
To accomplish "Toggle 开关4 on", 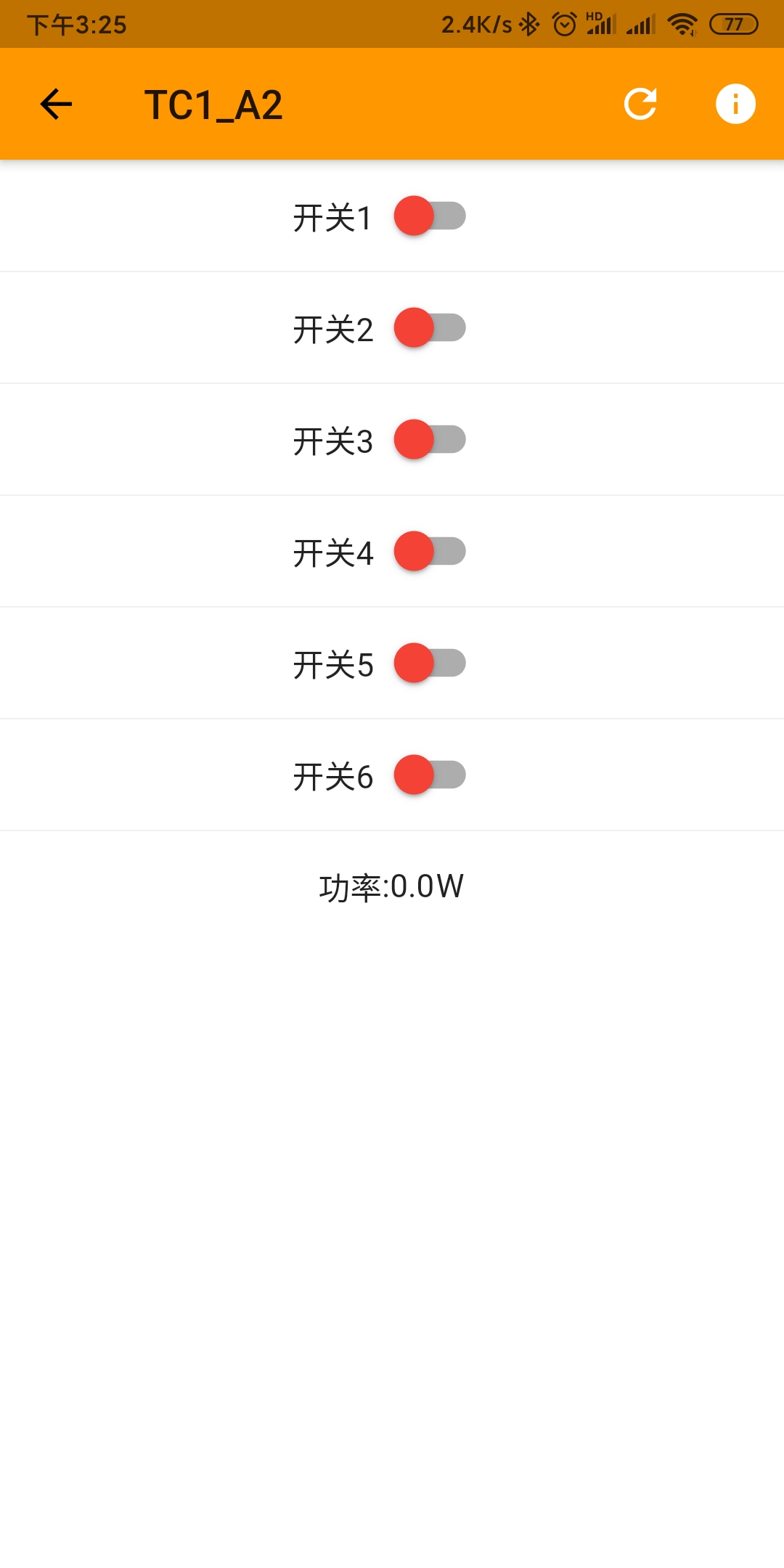I will (430, 552).
